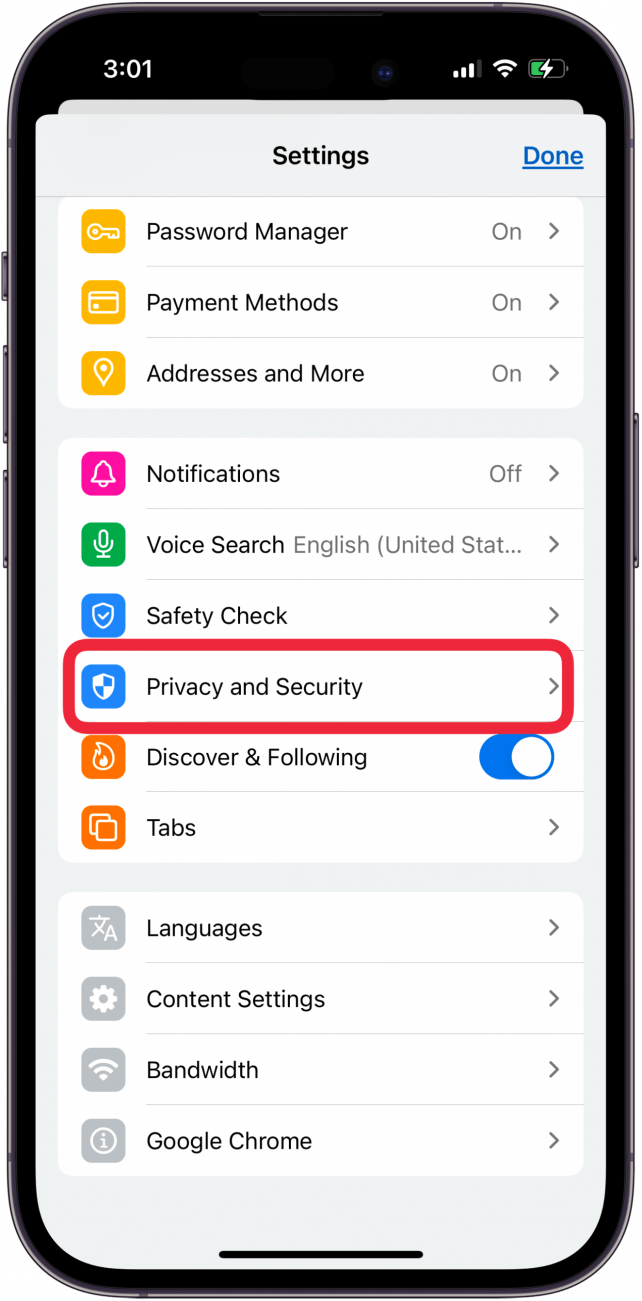Image resolution: width=642 pixels, height=1301 pixels.
Task: Open Languages settings
Action: pos(320,928)
